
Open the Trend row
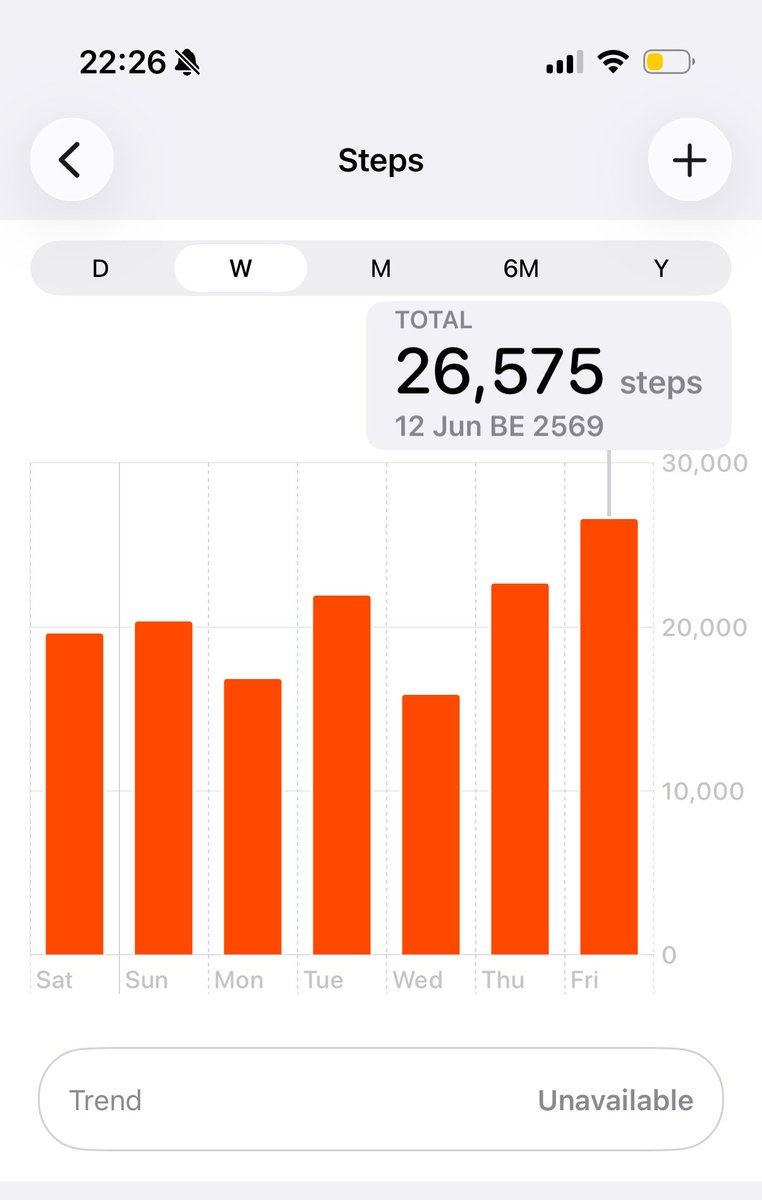tap(380, 1100)
